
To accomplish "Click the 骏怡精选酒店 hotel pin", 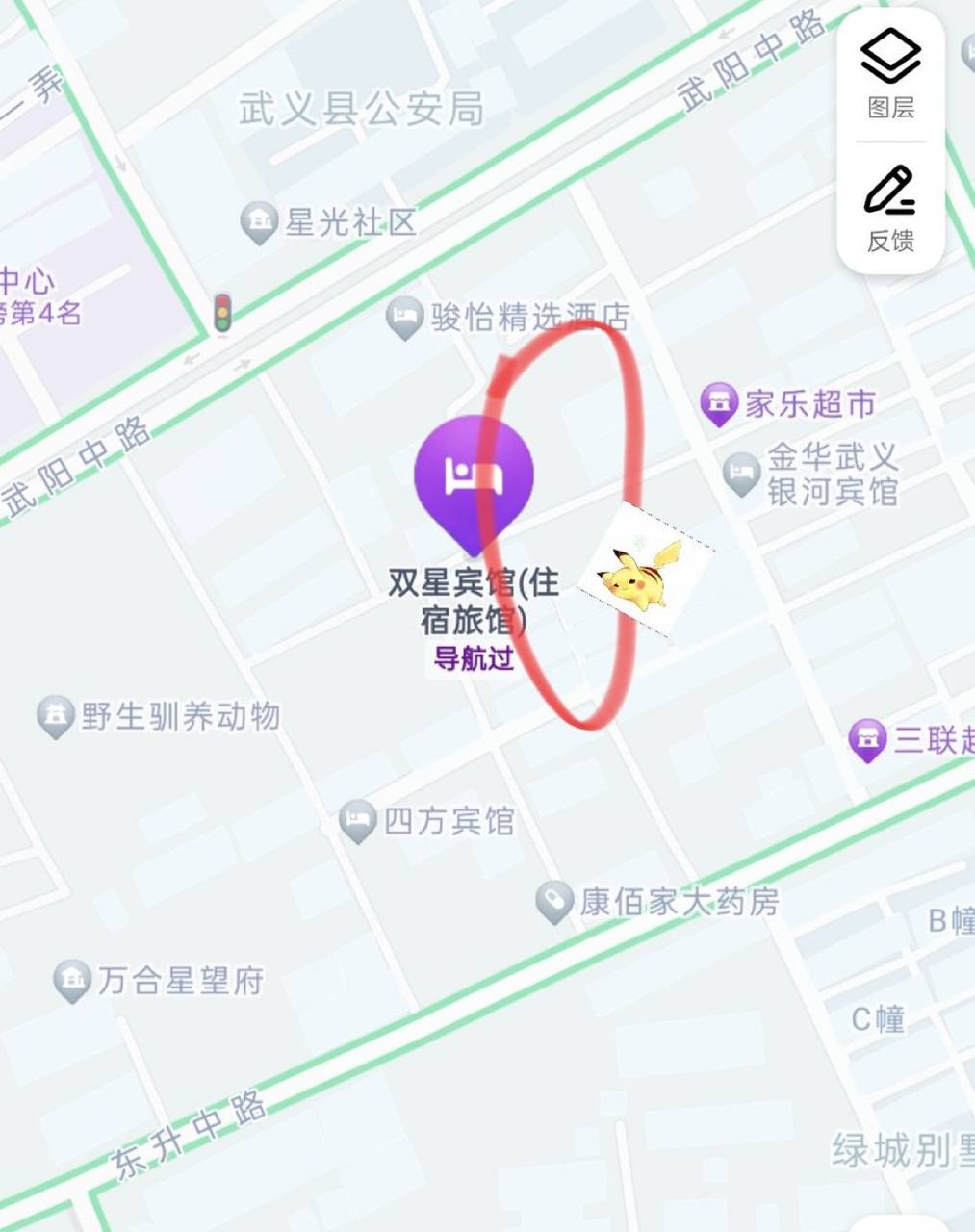I will pyautogui.click(x=404, y=318).
